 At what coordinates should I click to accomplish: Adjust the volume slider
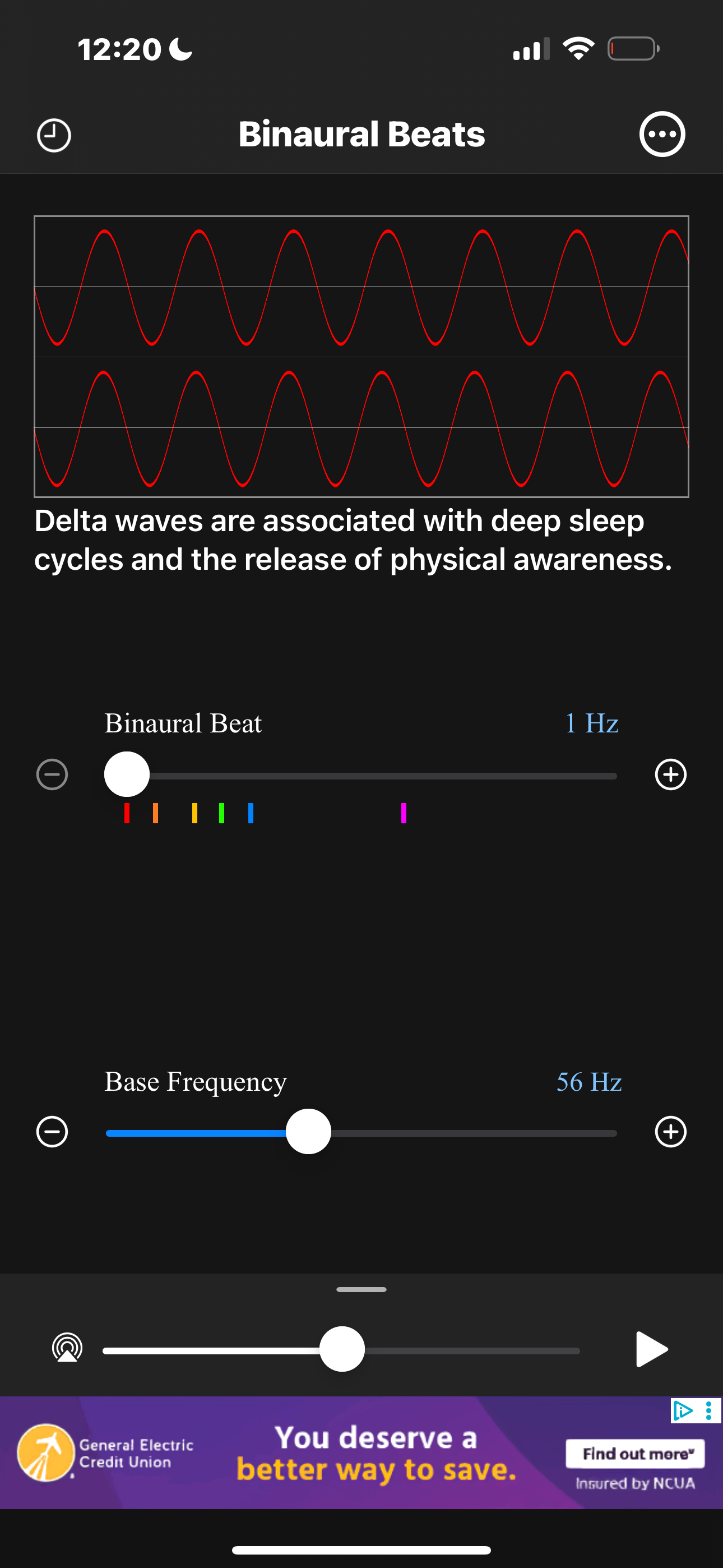(341, 1350)
